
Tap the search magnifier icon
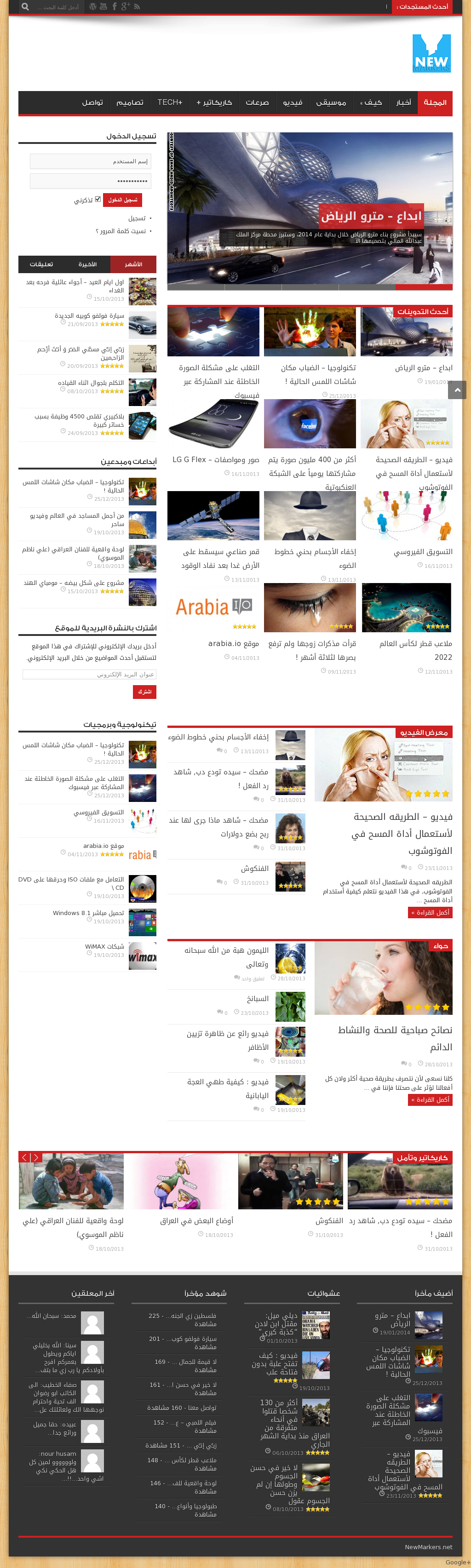[x=25, y=7]
